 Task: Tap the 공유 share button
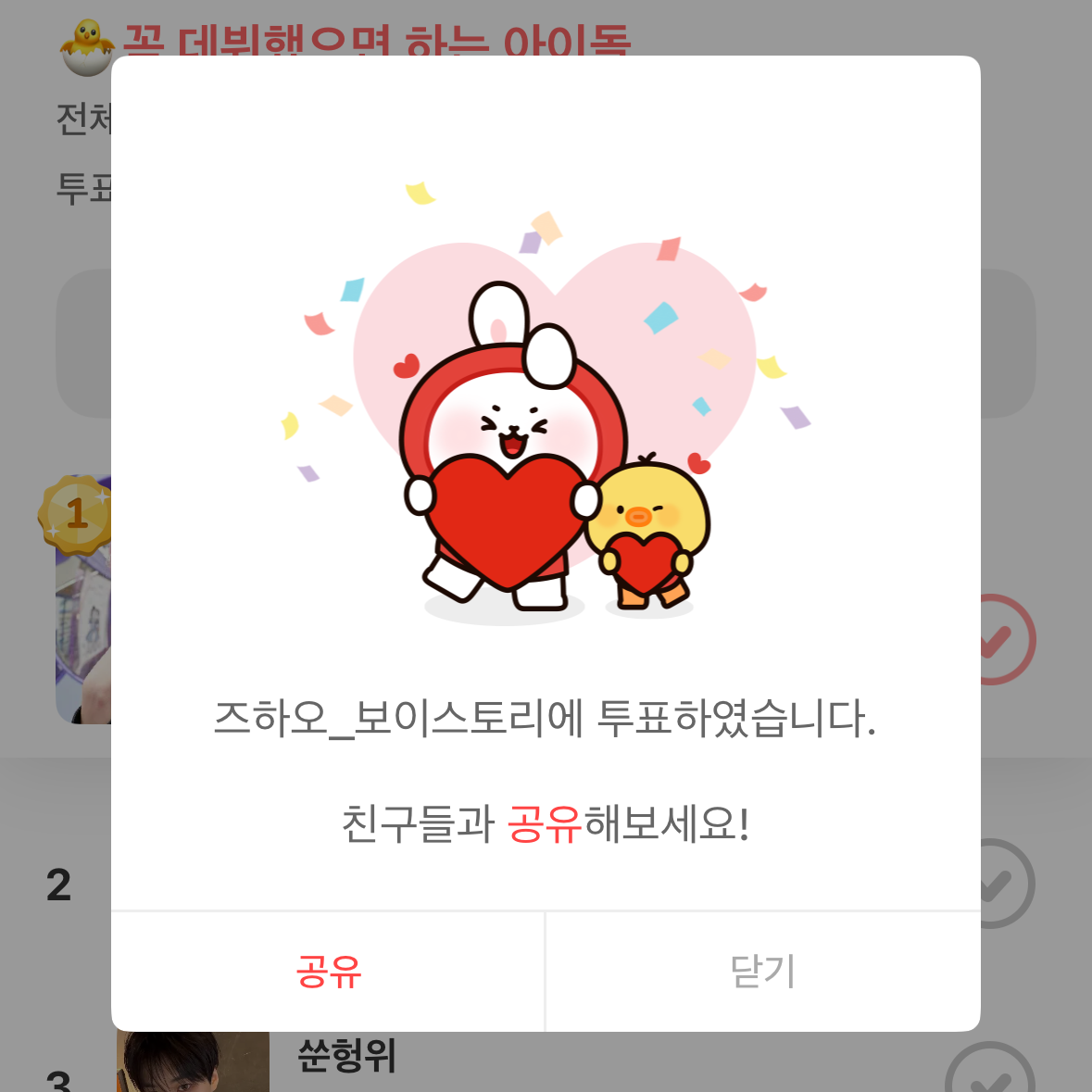[328, 972]
